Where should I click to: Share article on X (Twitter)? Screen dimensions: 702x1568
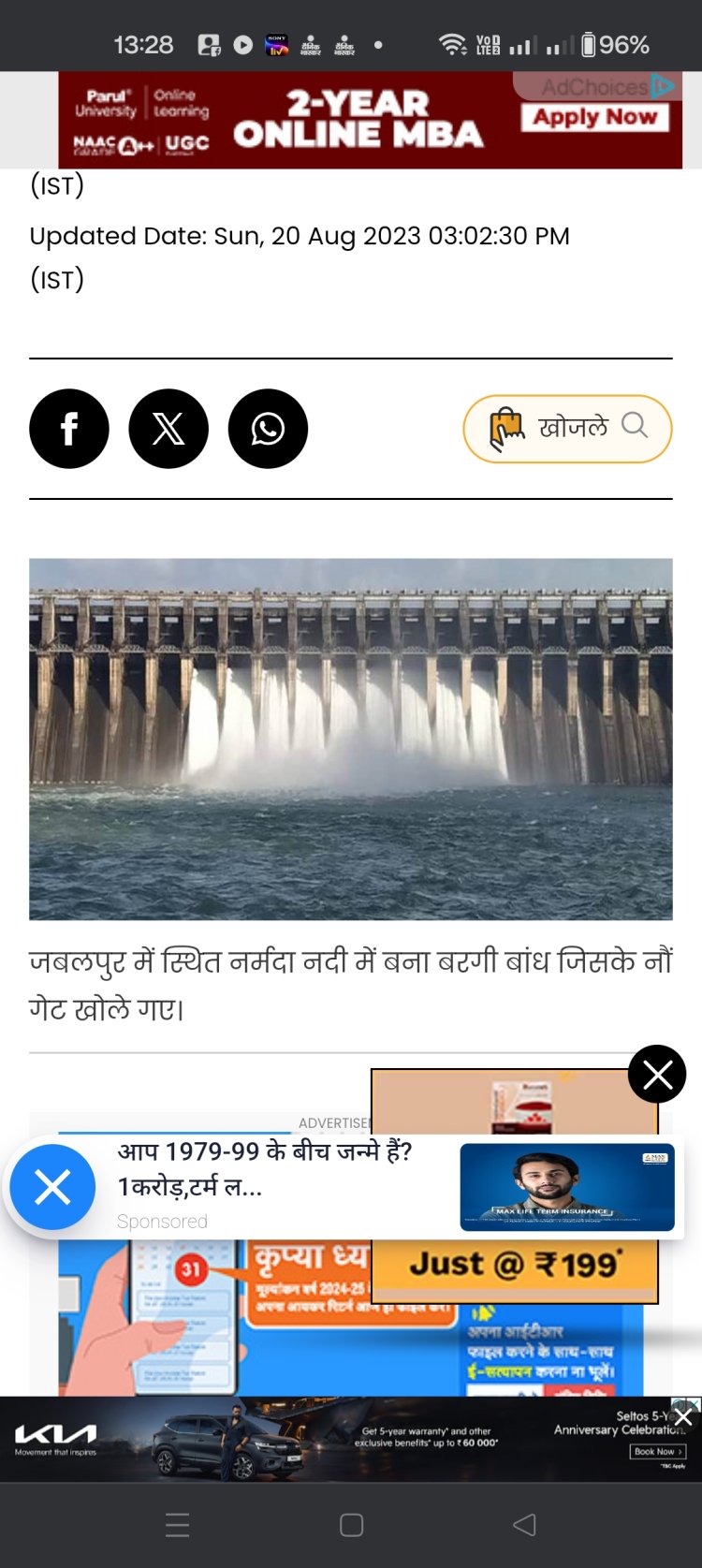(x=168, y=429)
